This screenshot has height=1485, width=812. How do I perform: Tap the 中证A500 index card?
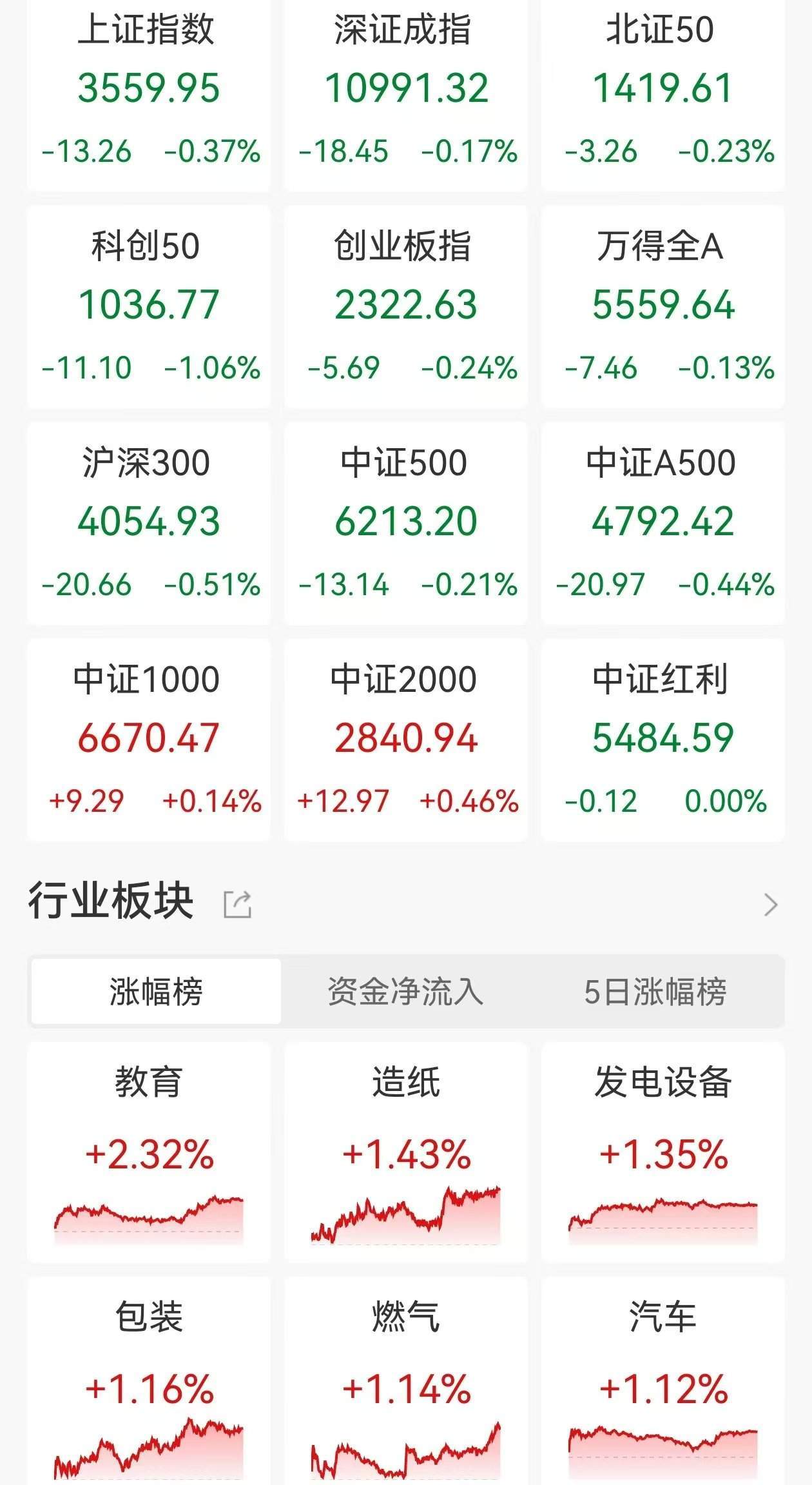pyautogui.click(x=664, y=521)
